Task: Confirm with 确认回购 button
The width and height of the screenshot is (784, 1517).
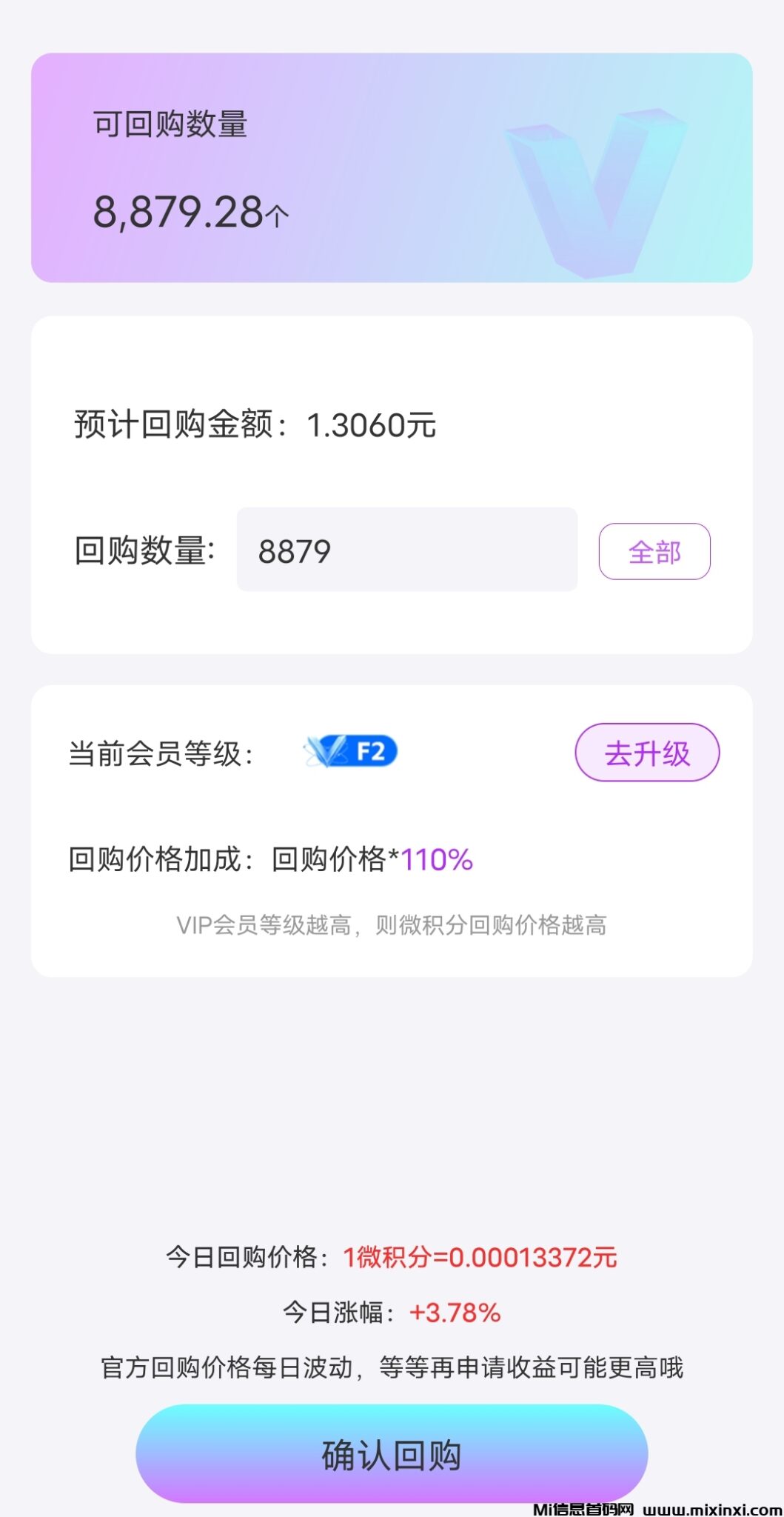Action: [392, 1454]
